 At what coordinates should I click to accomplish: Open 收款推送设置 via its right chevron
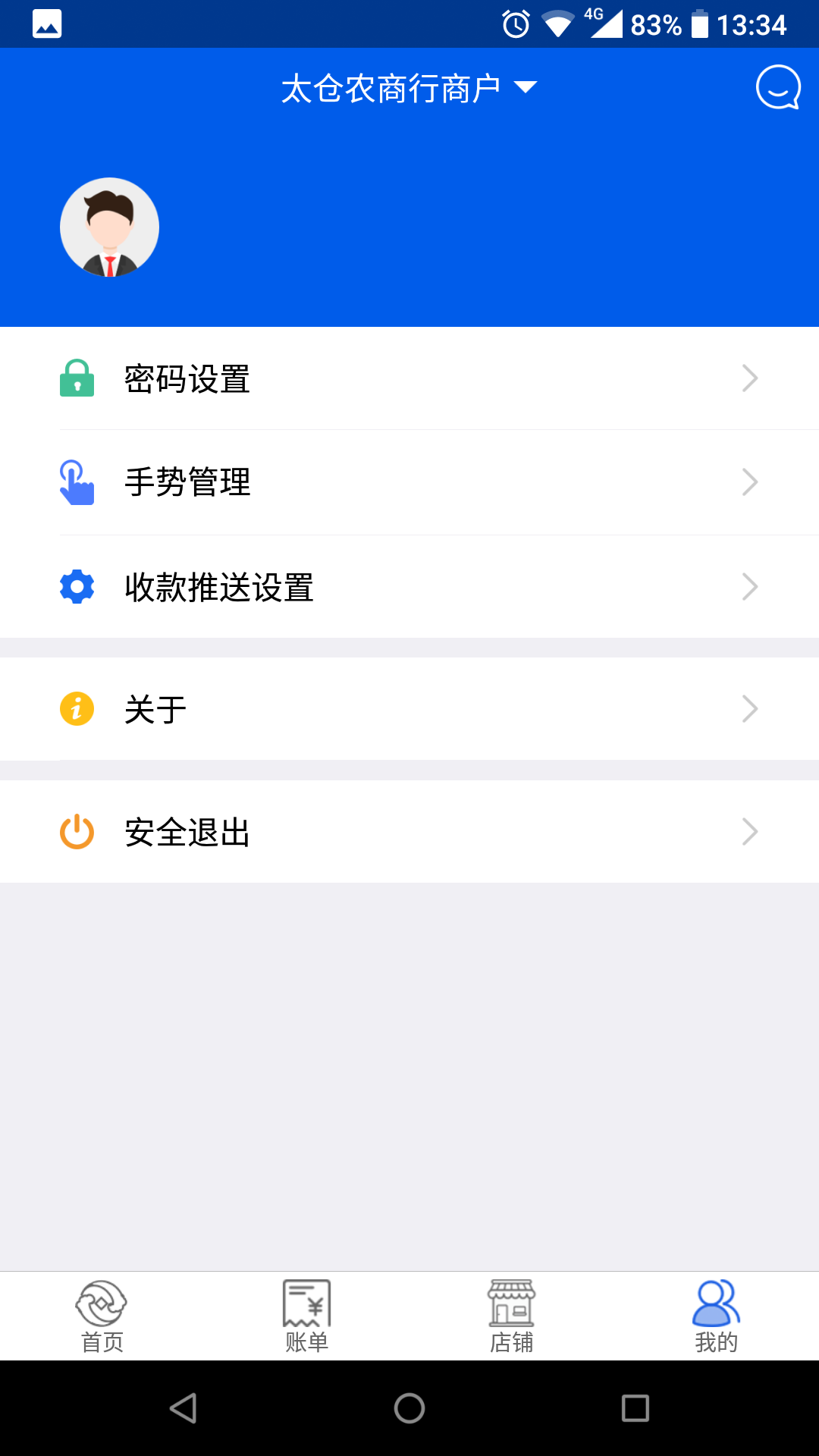(749, 586)
